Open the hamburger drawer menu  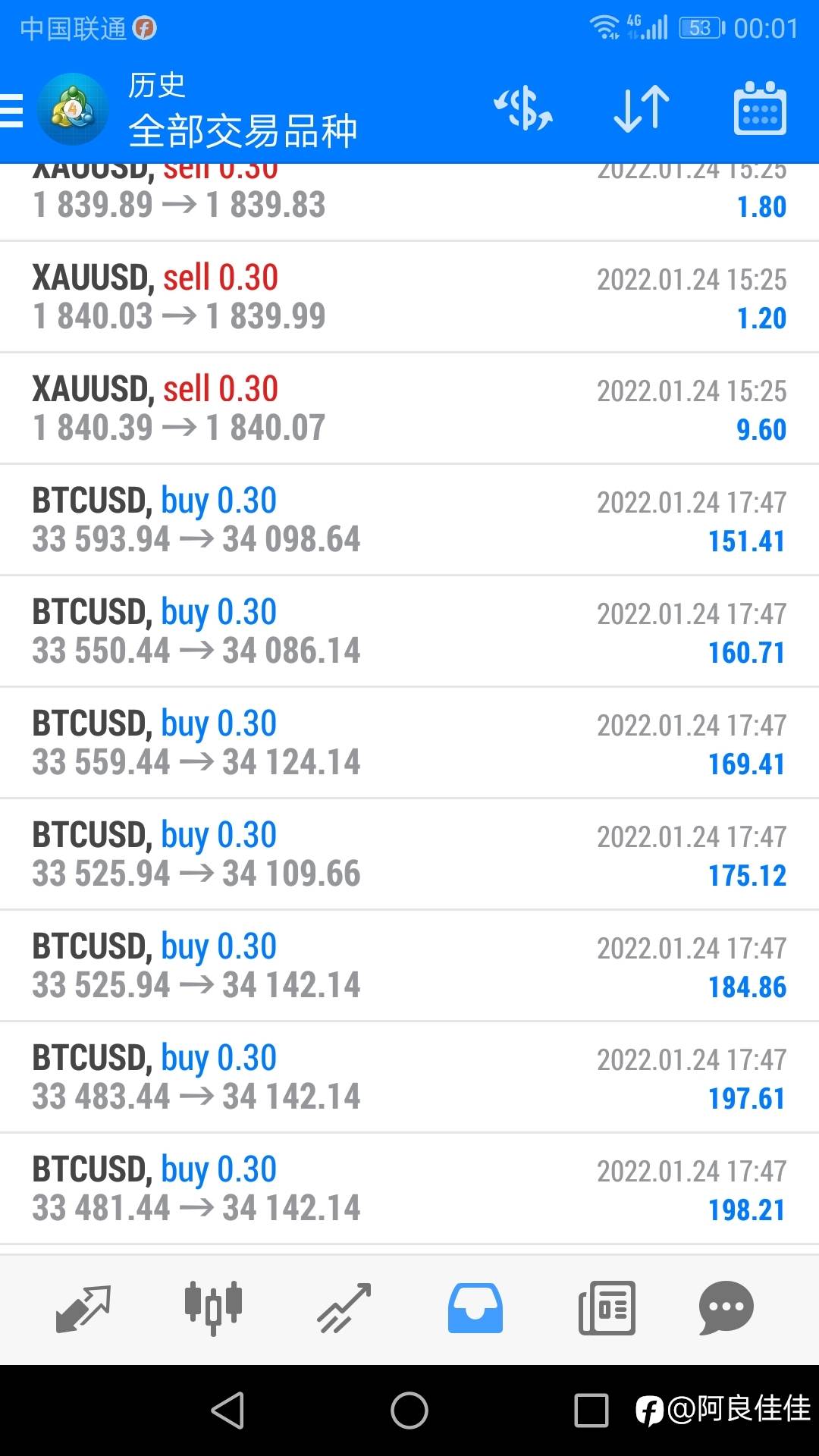point(11,111)
